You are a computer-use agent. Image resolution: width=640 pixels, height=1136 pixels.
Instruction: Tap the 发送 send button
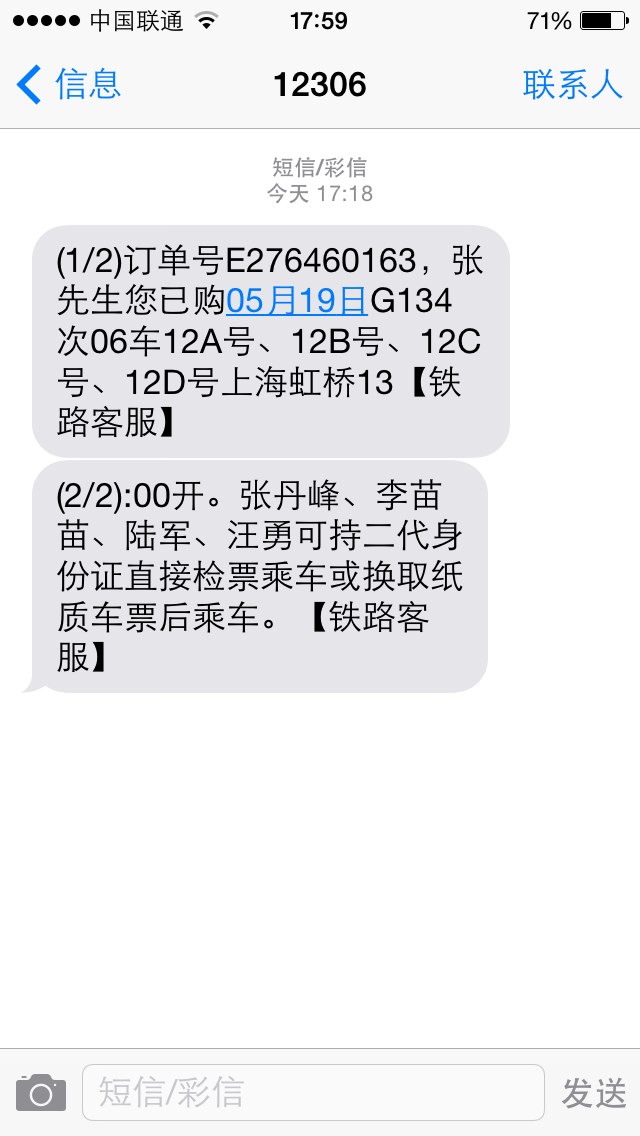pyautogui.click(x=594, y=1093)
